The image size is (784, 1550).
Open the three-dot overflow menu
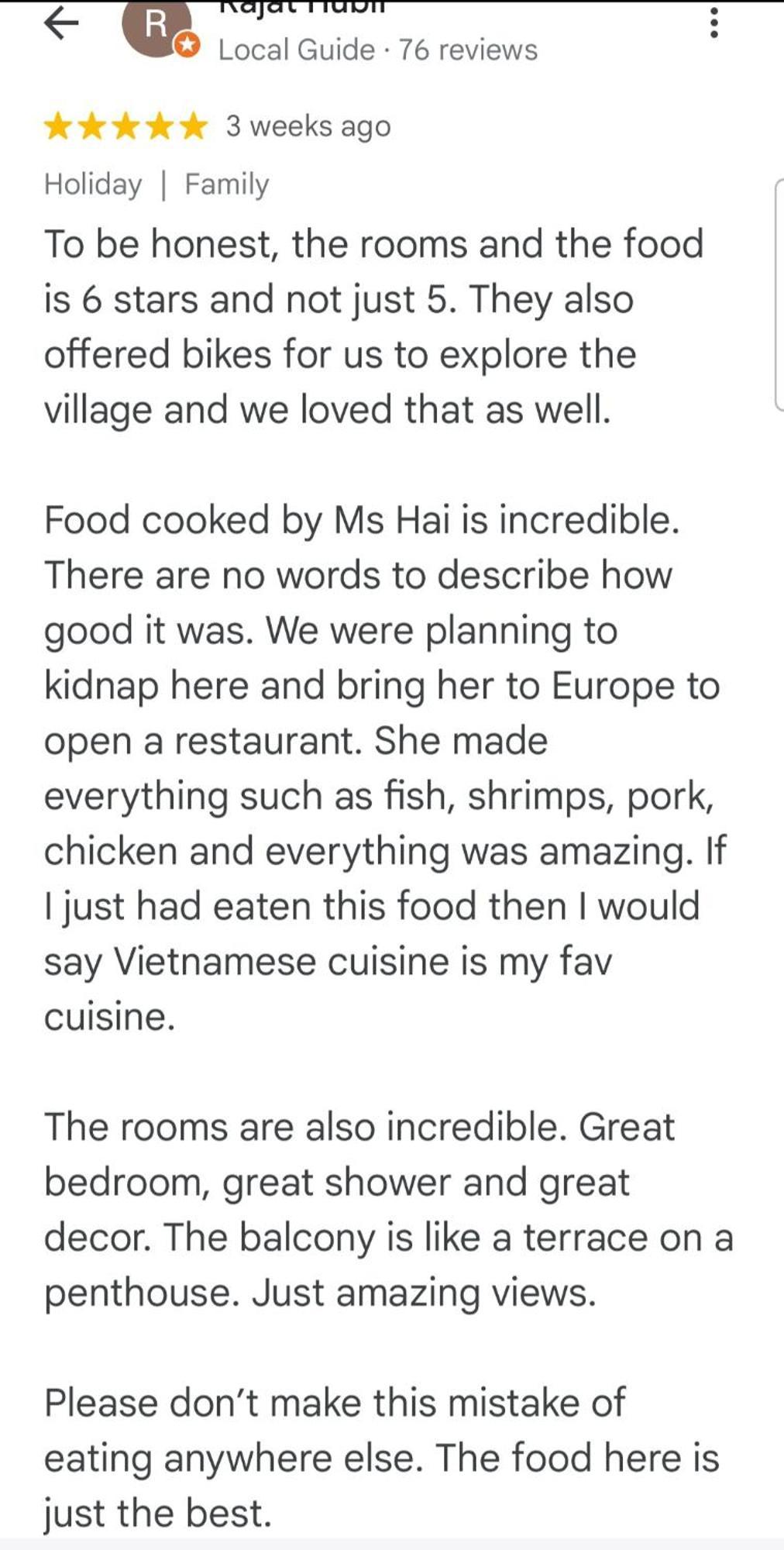(x=714, y=23)
